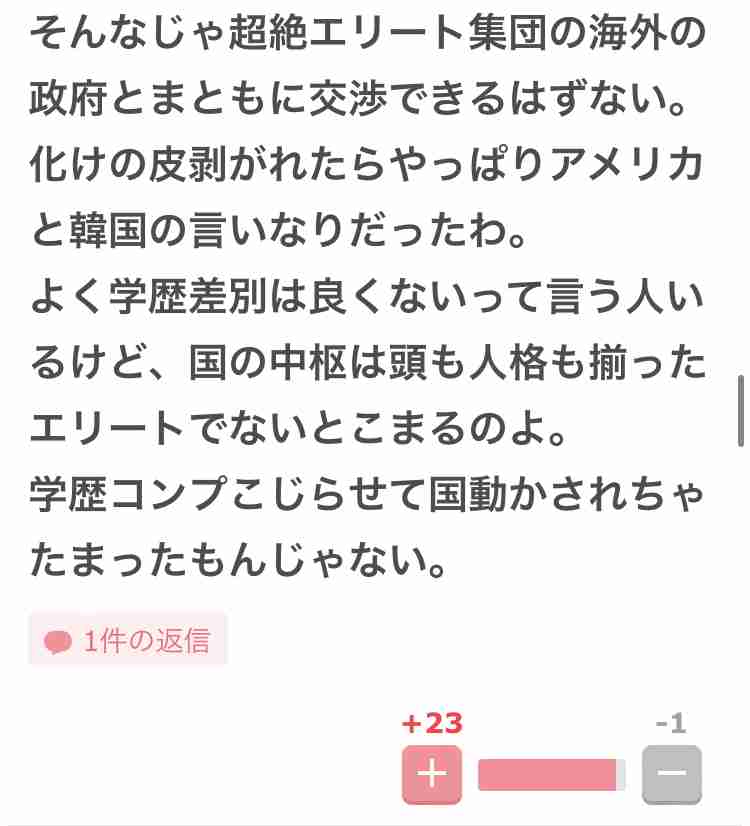Downvote this comment with the minus button
The image size is (750, 826).
pyautogui.click(x=671, y=775)
